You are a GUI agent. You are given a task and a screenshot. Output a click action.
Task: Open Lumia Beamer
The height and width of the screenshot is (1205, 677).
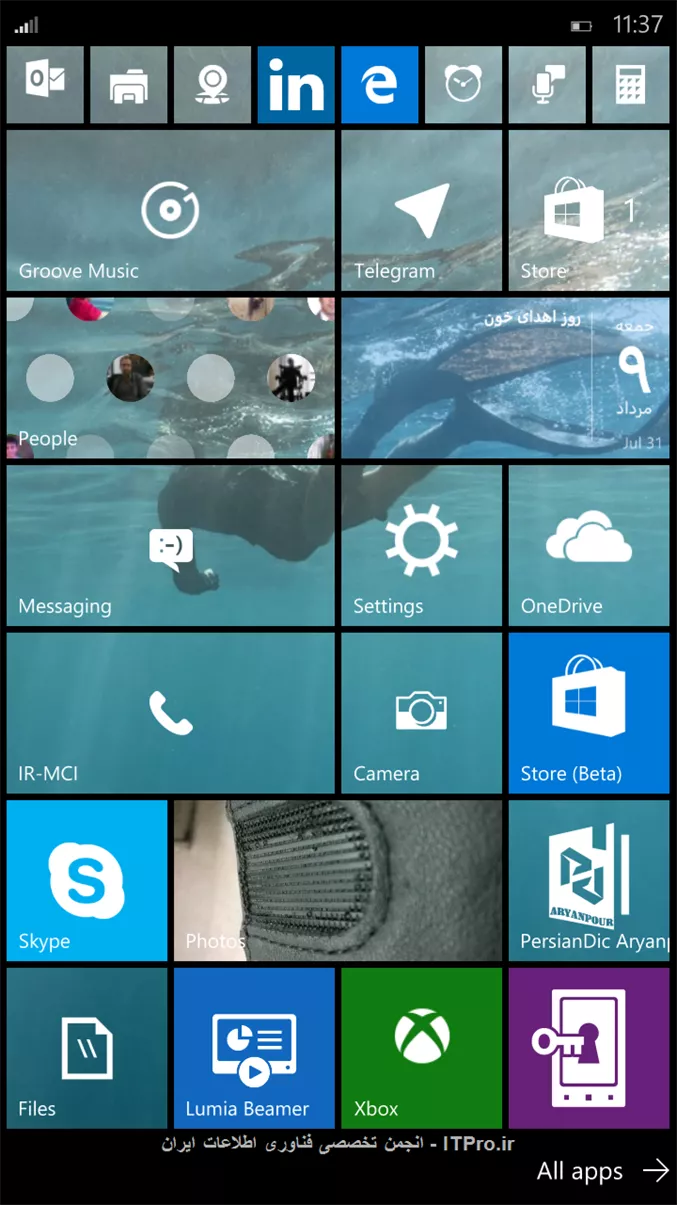pyautogui.click(x=254, y=1048)
